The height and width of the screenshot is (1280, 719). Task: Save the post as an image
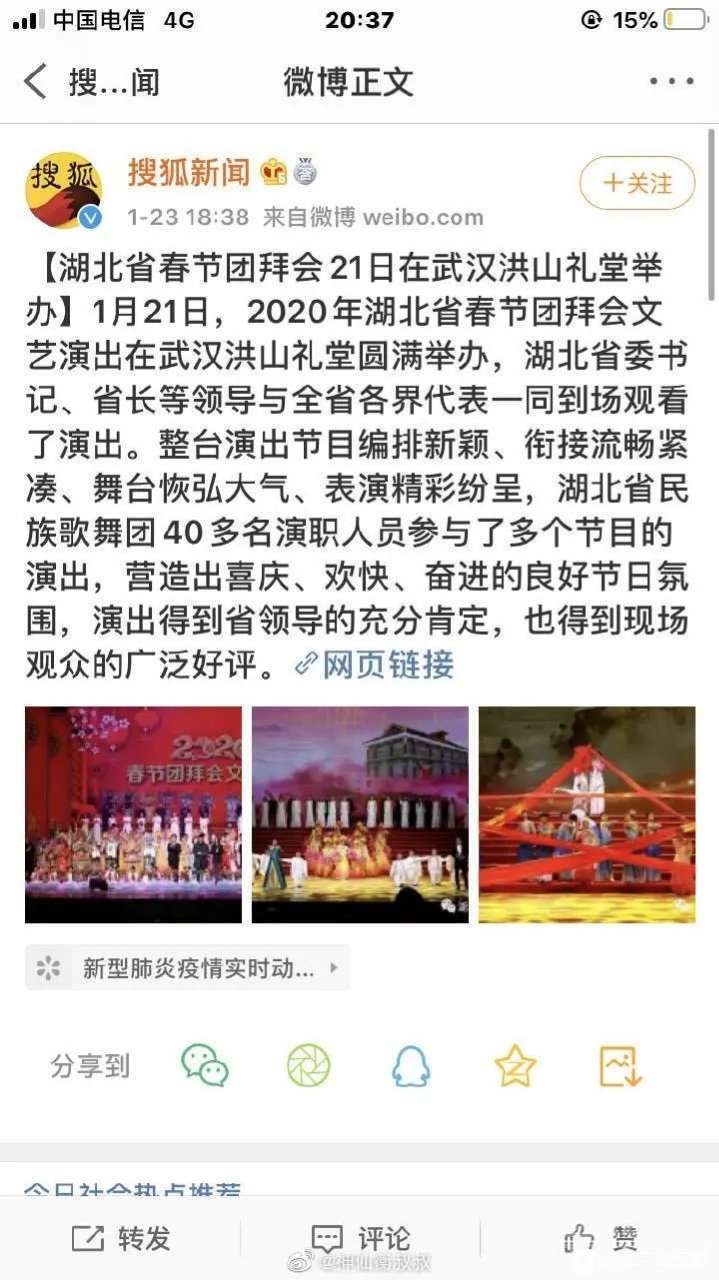tap(620, 1066)
